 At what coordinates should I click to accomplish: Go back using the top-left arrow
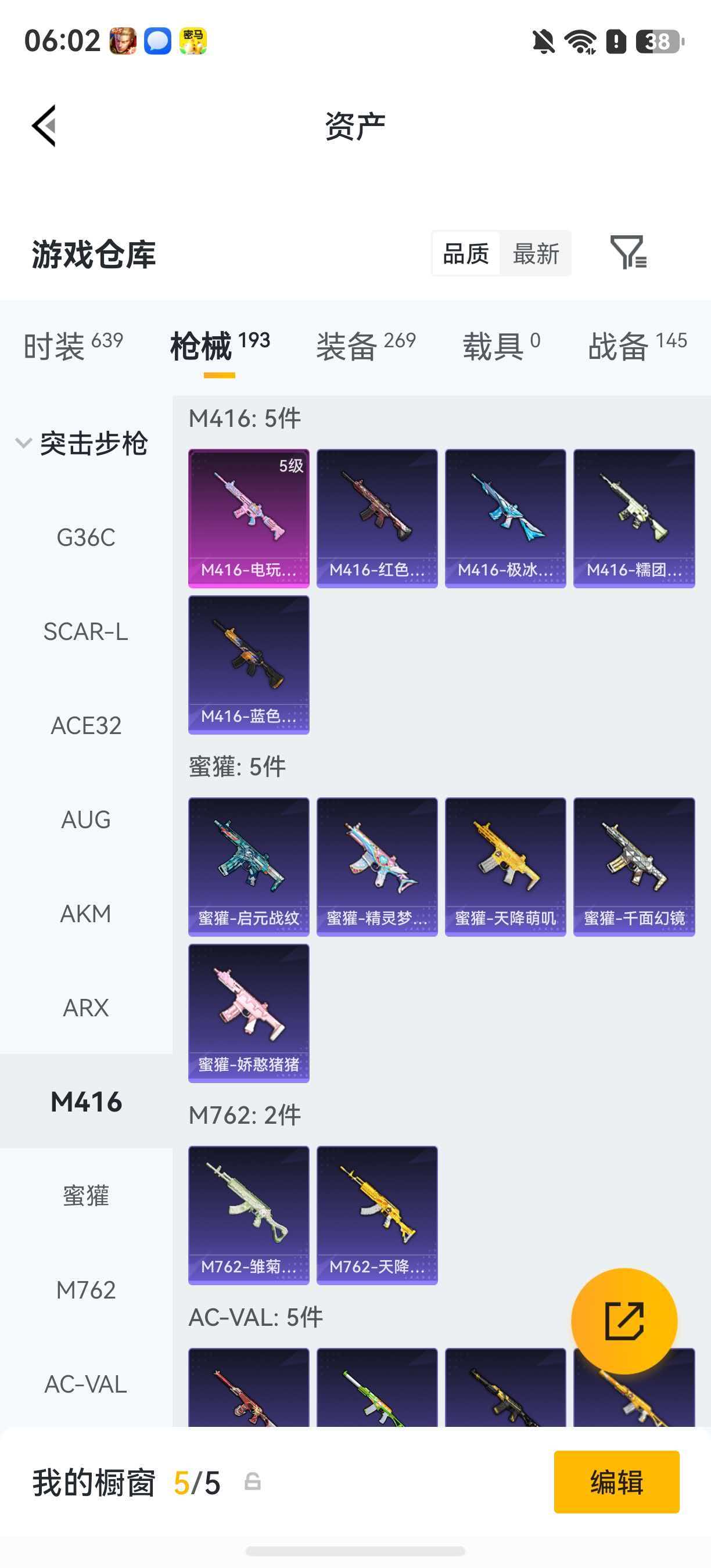pyautogui.click(x=44, y=125)
